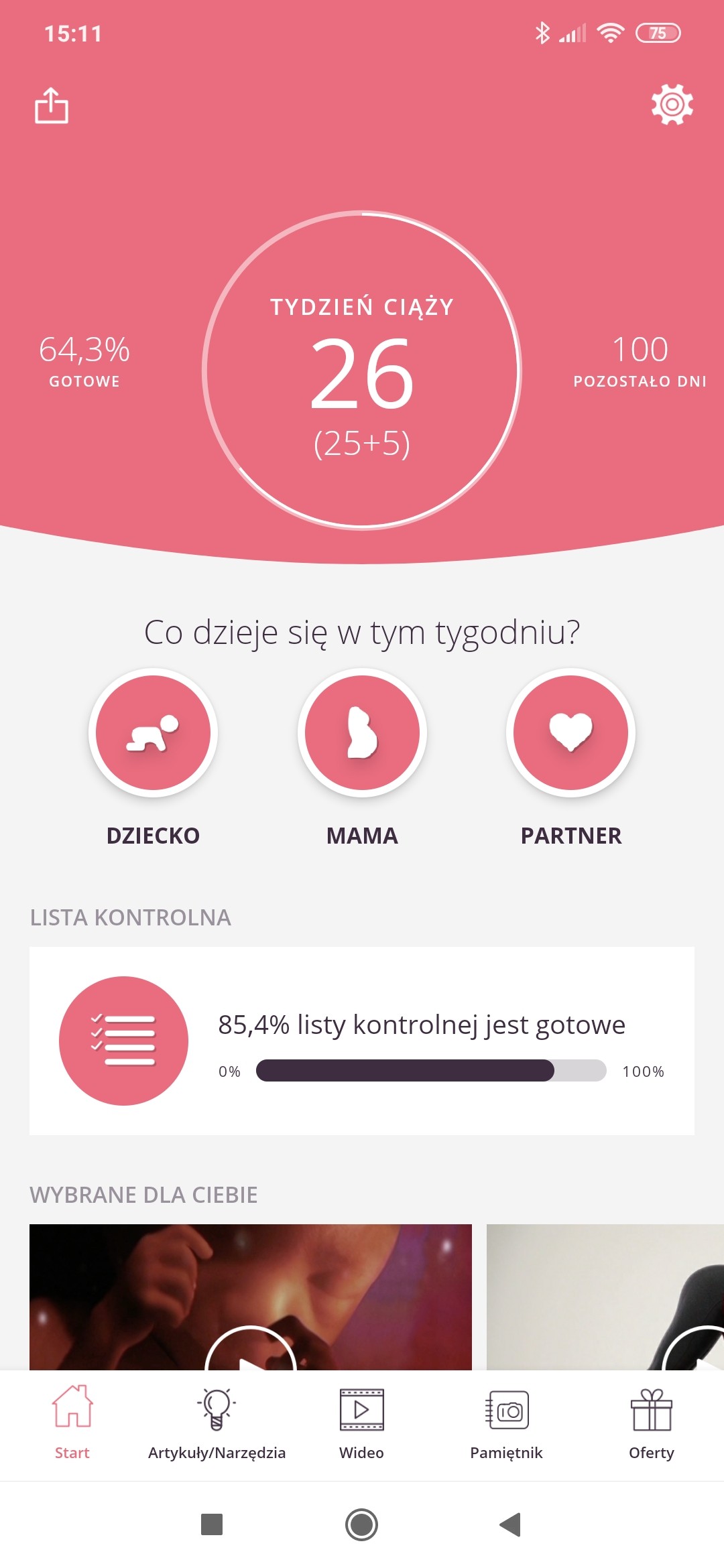Go to the system home screen

tap(361, 1524)
